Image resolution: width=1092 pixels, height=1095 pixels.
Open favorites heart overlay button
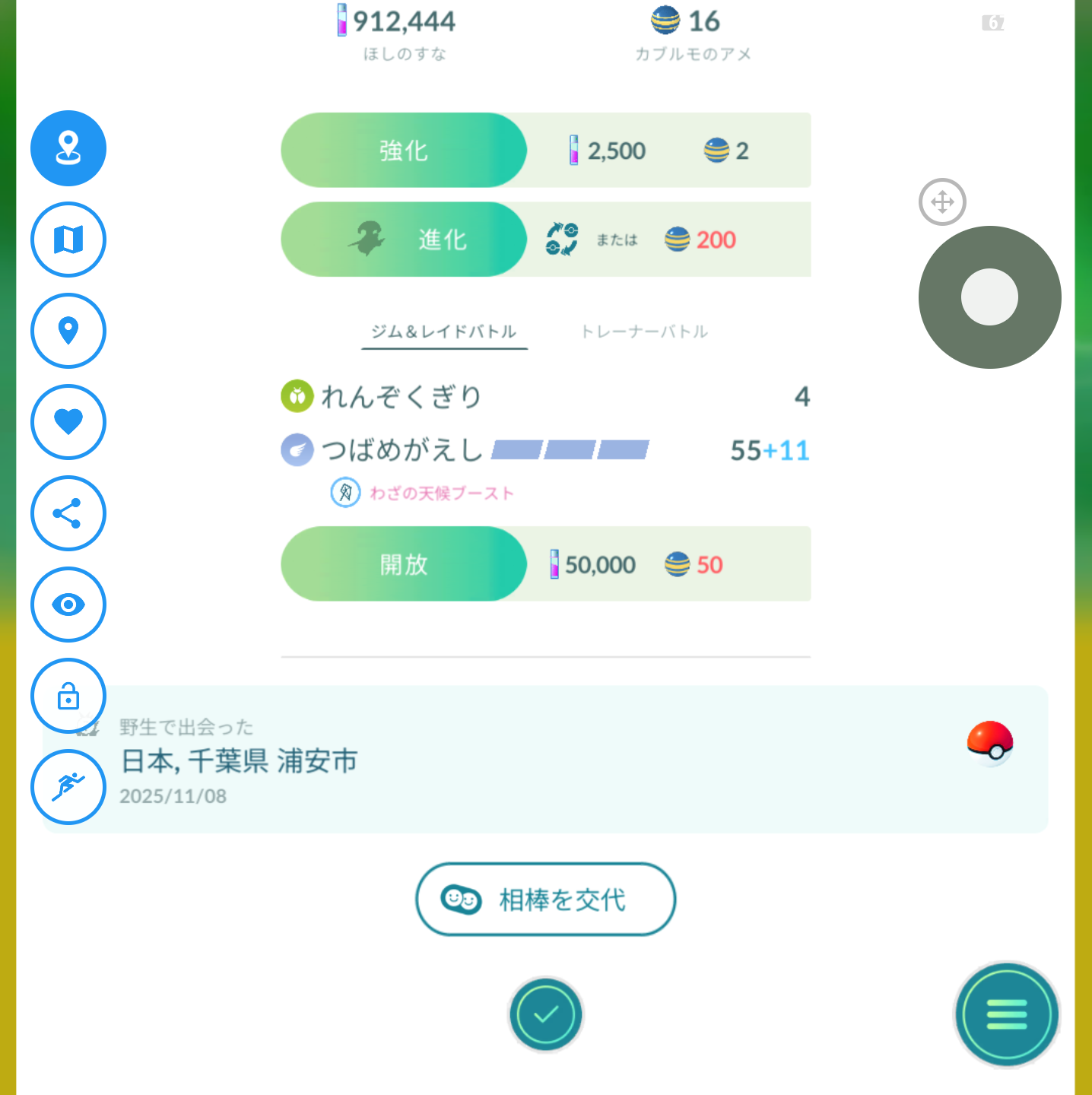tap(68, 422)
